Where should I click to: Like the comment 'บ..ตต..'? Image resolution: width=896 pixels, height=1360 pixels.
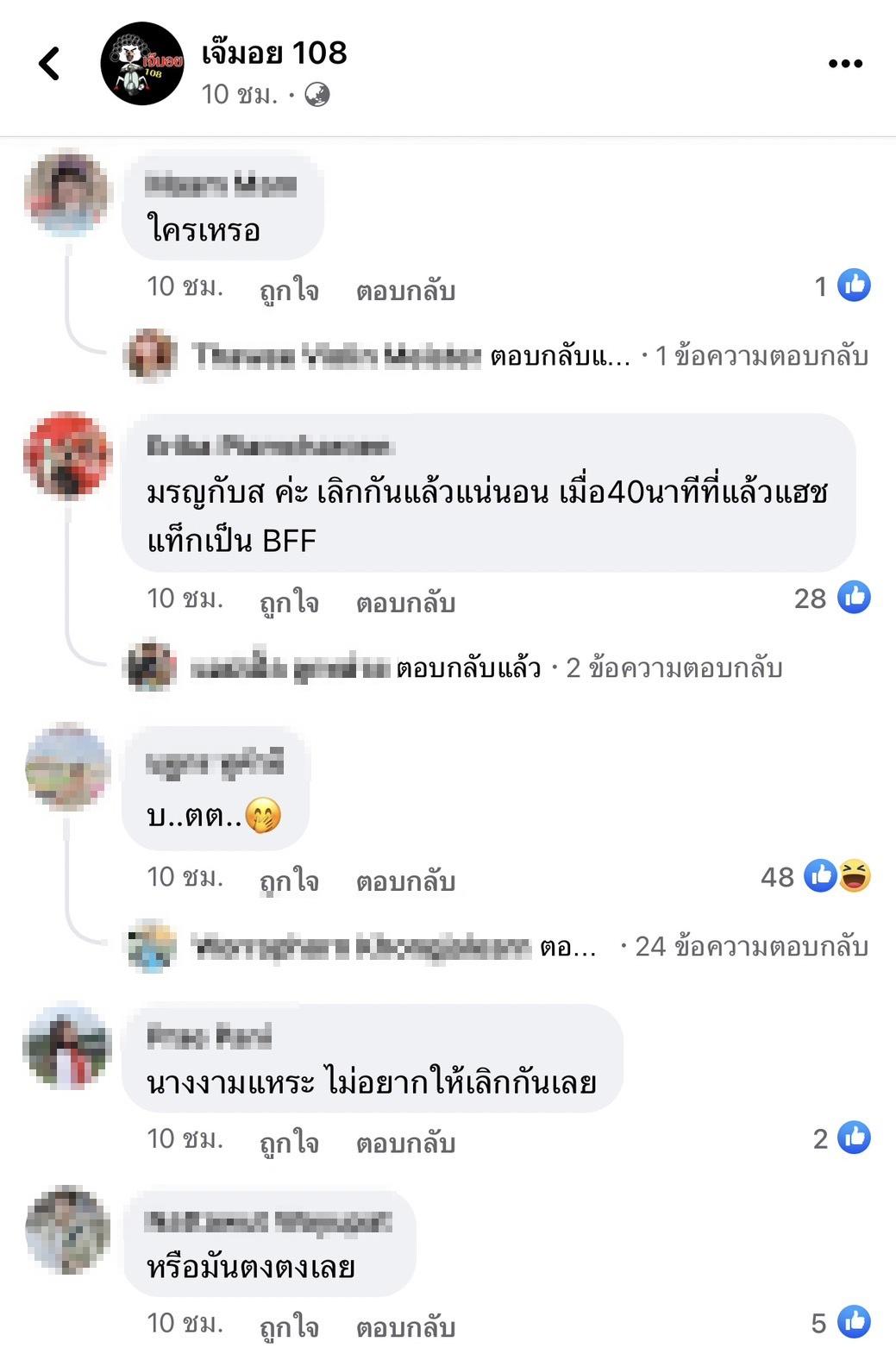(289, 881)
